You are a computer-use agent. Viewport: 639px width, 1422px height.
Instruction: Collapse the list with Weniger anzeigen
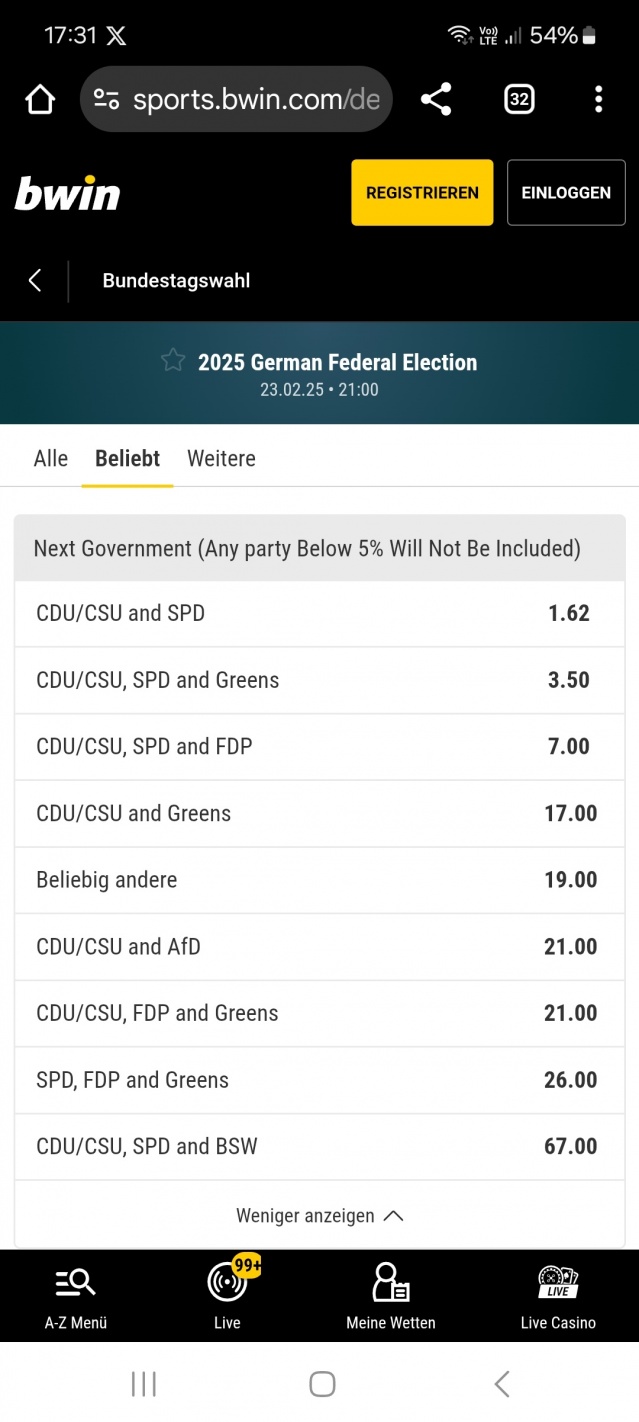(x=320, y=1216)
